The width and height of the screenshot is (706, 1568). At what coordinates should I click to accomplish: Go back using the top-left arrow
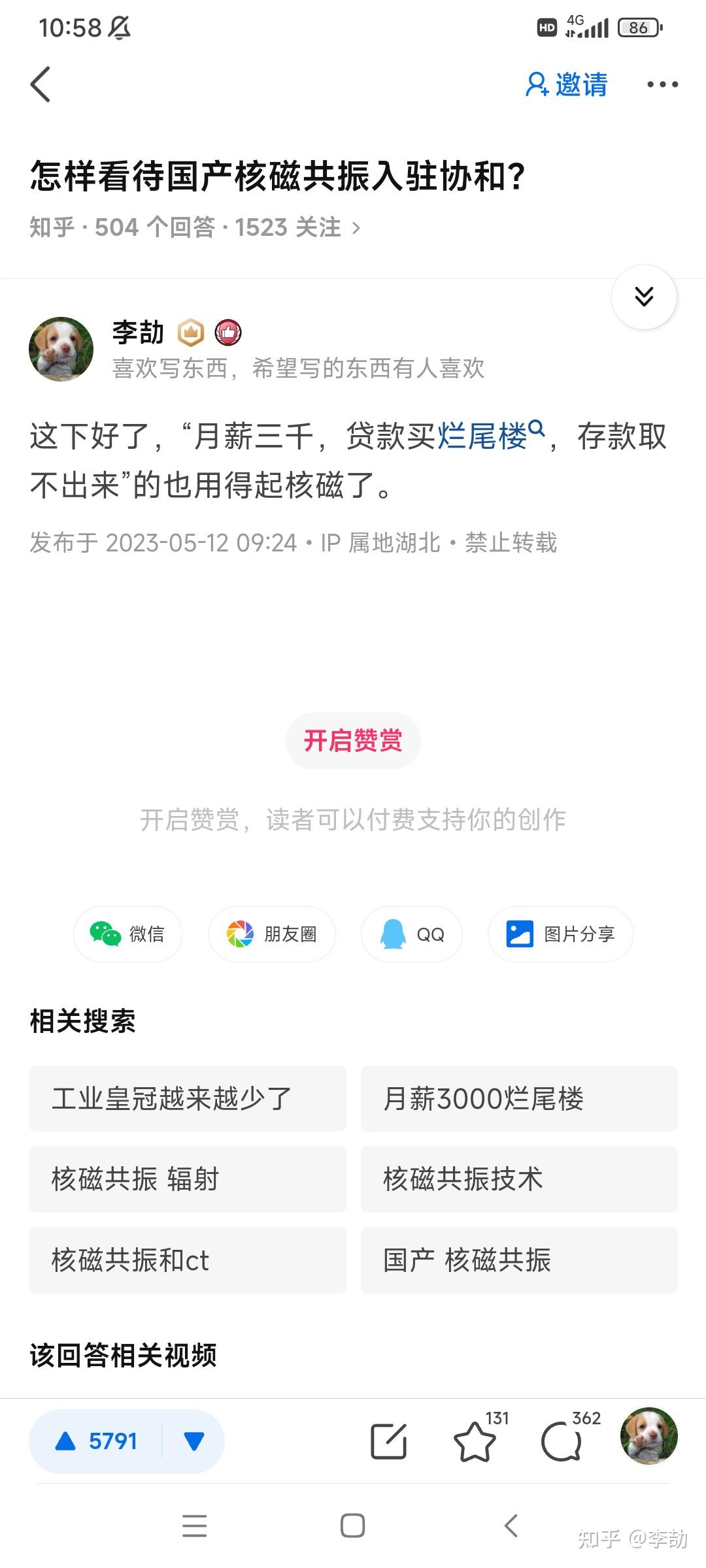41,84
